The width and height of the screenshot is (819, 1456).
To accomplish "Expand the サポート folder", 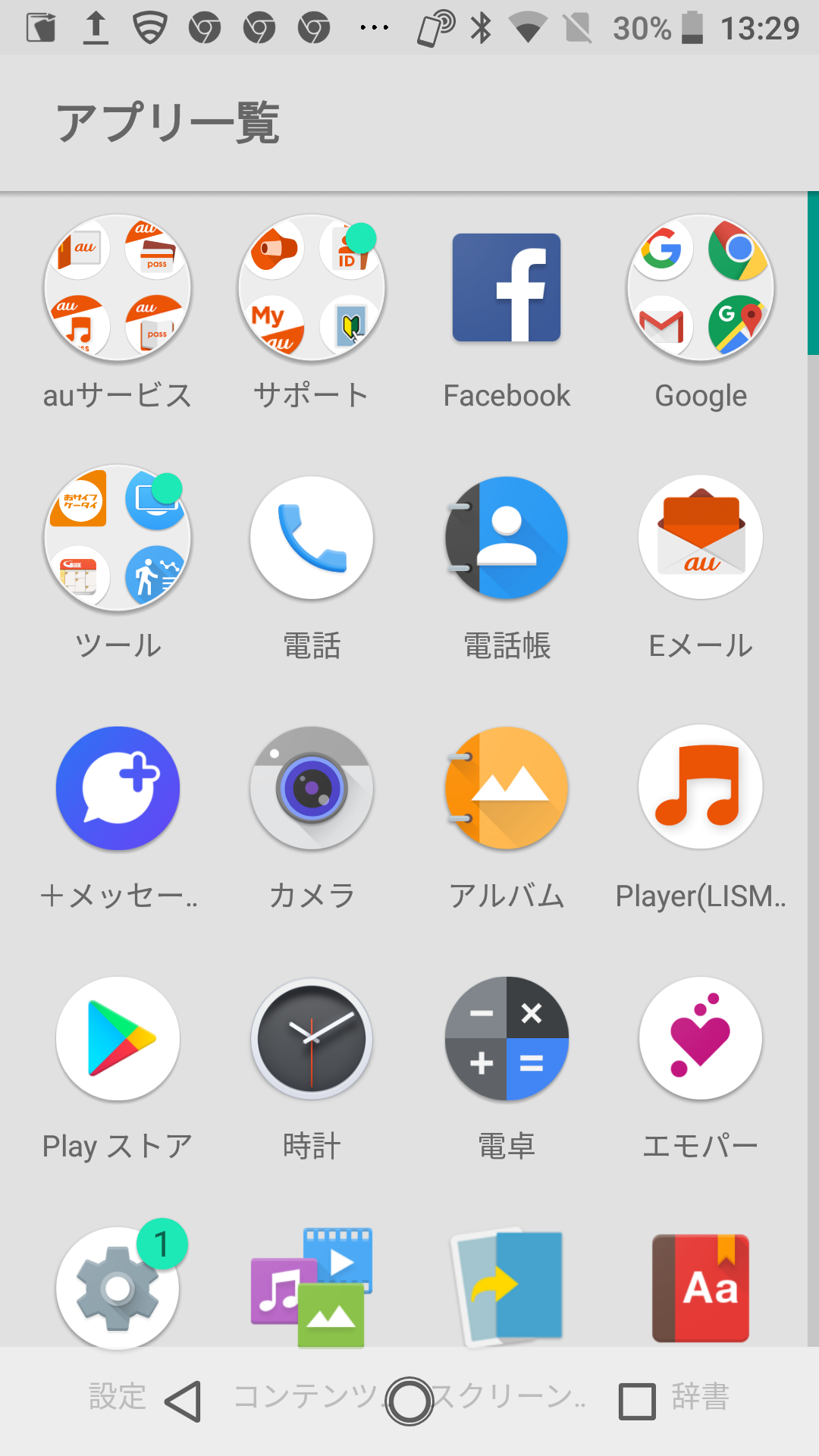I will [x=312, y=287].
